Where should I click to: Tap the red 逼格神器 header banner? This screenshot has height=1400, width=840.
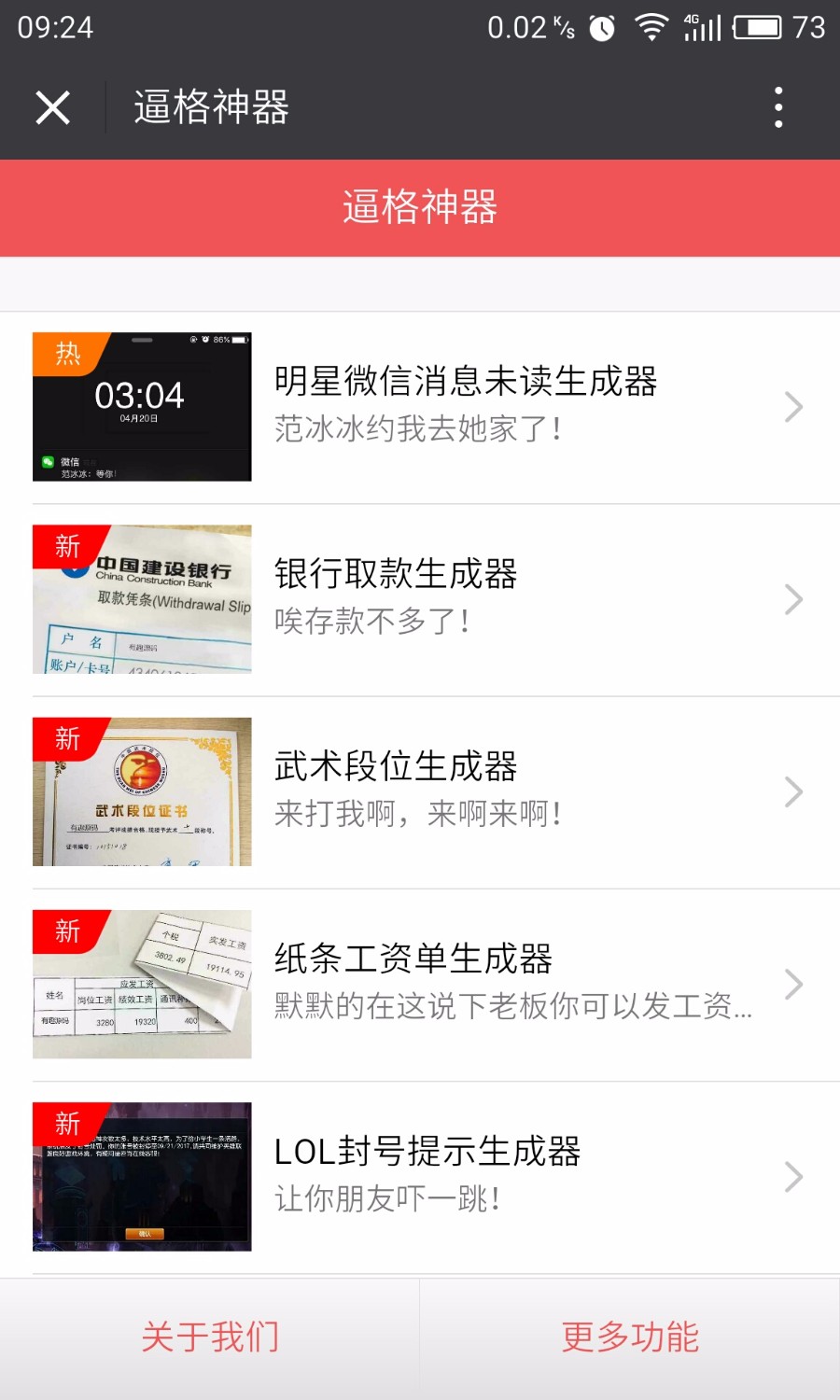coord(420,206)
